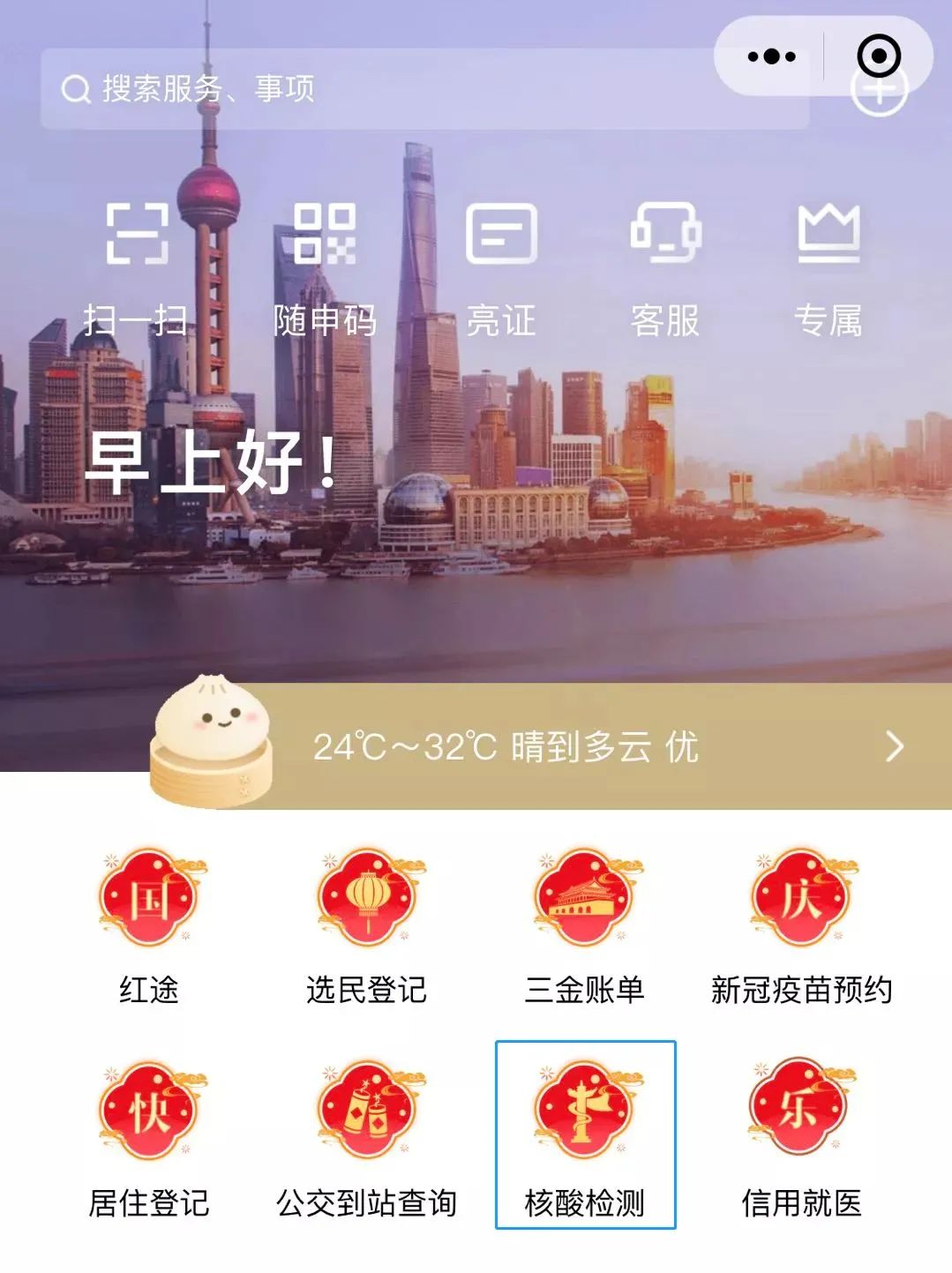
Task: Check 公交到站查询 bus arrivals
Action: coord(366,1138)
